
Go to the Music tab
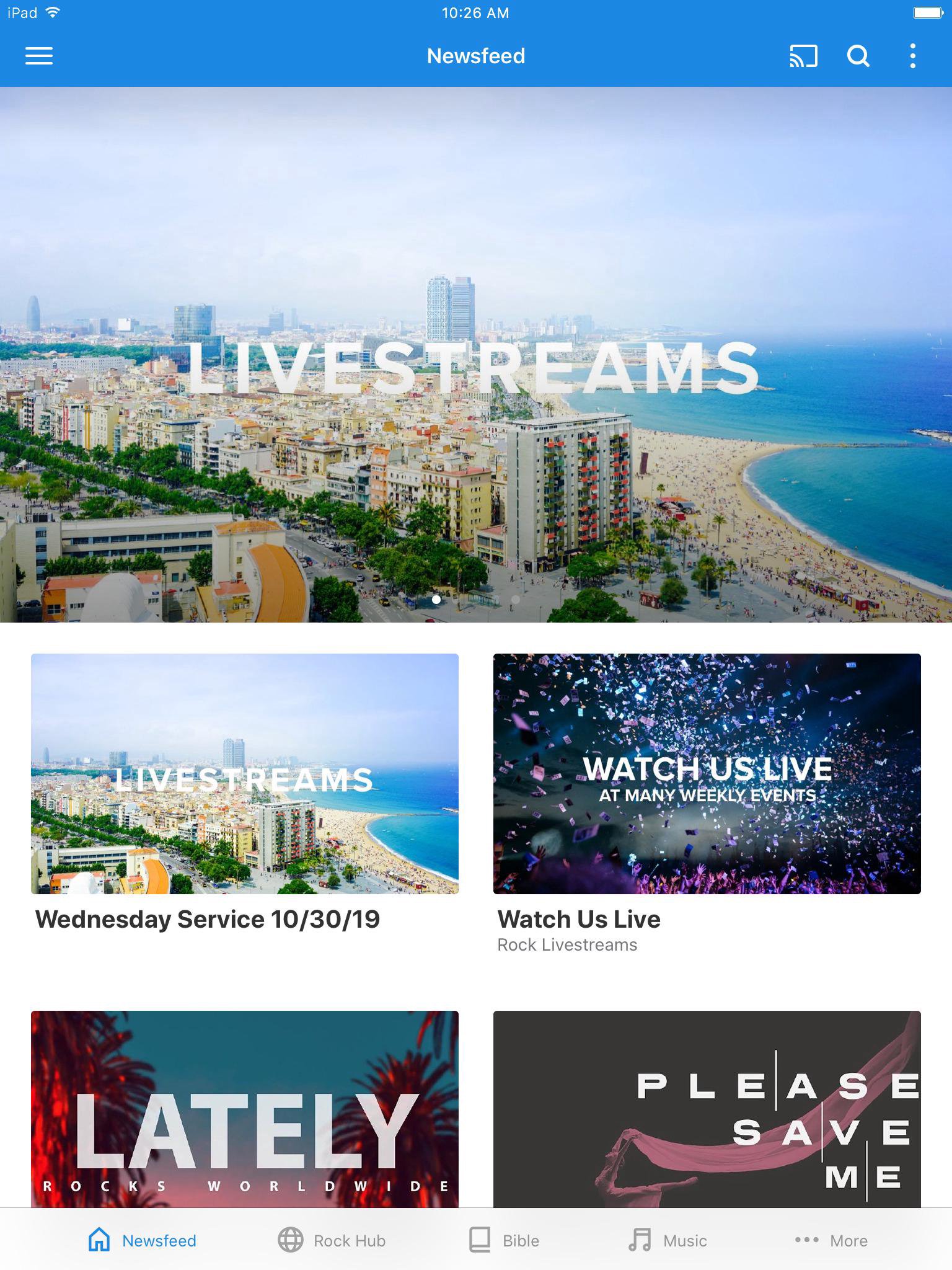click(x=668, y=1240)
